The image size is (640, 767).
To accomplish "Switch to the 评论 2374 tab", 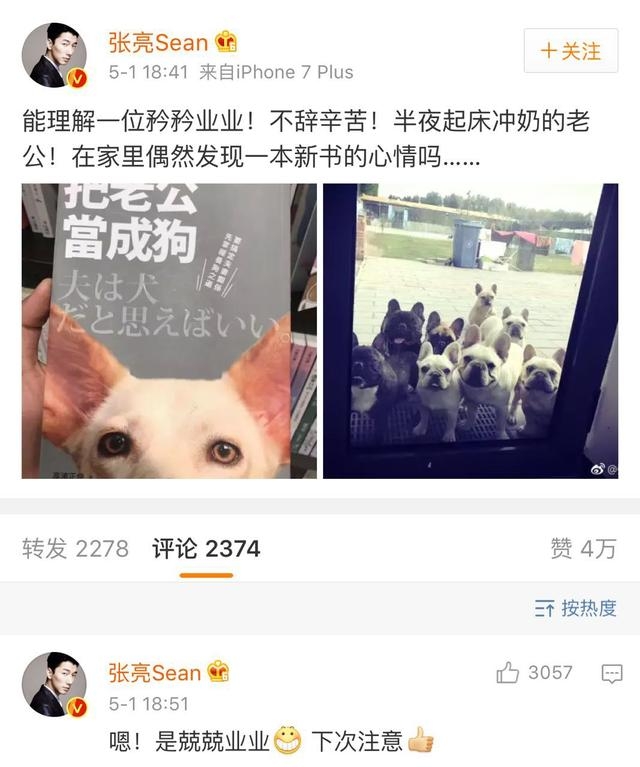I will (206, 548).
